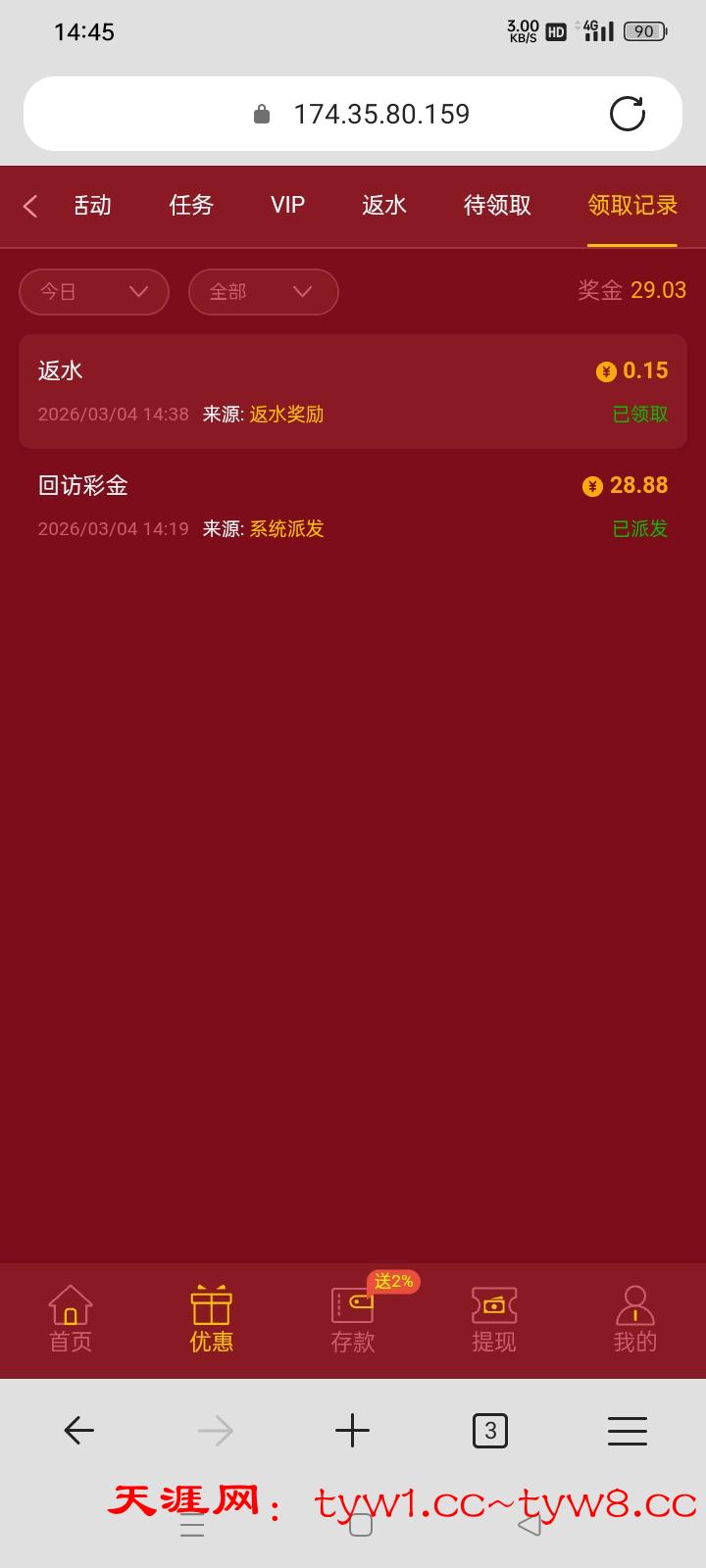
Task: Open the 优惠 bottom tab
Action: tap(211, 1319)
